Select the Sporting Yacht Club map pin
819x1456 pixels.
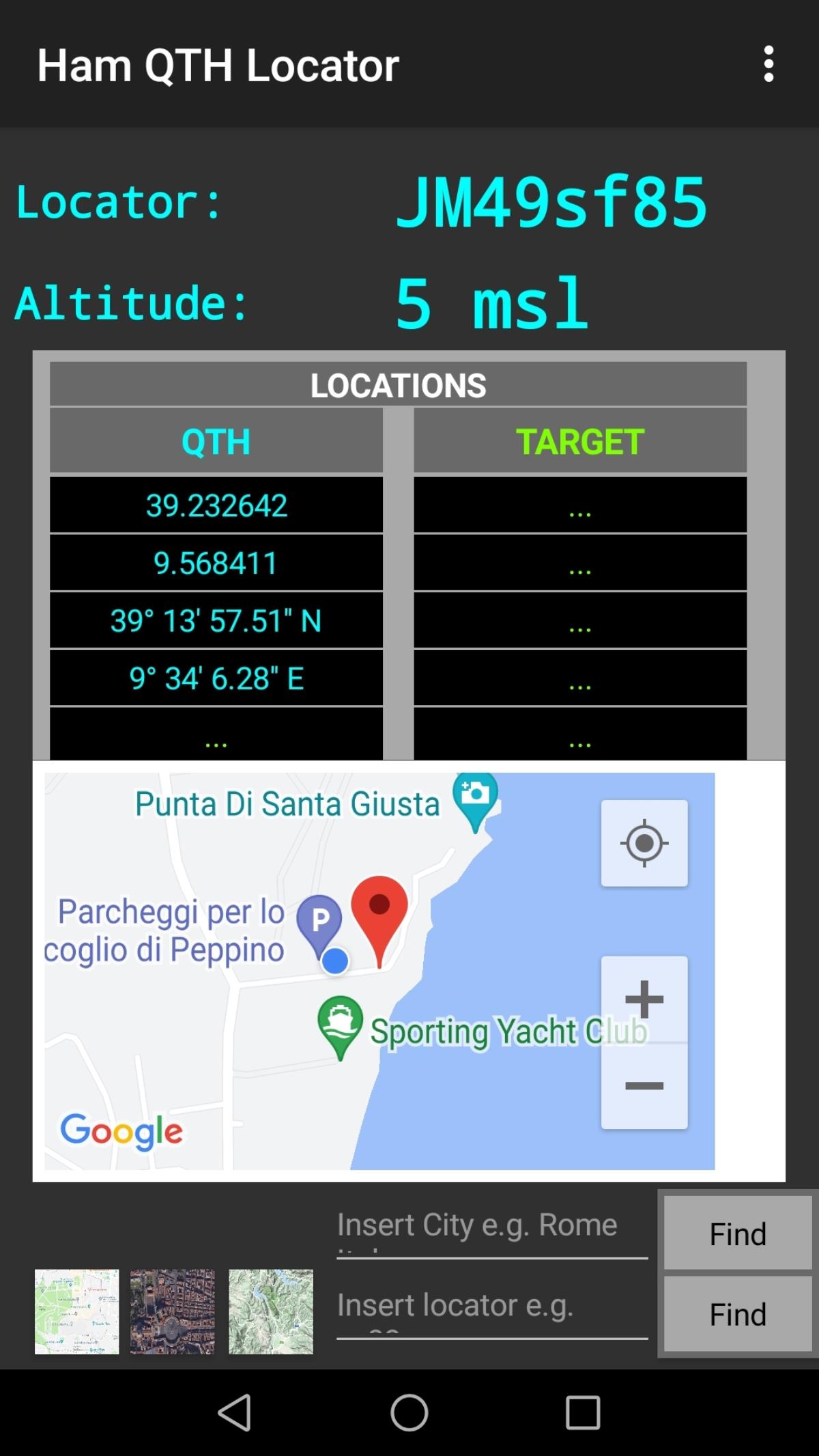point(340,1023)
